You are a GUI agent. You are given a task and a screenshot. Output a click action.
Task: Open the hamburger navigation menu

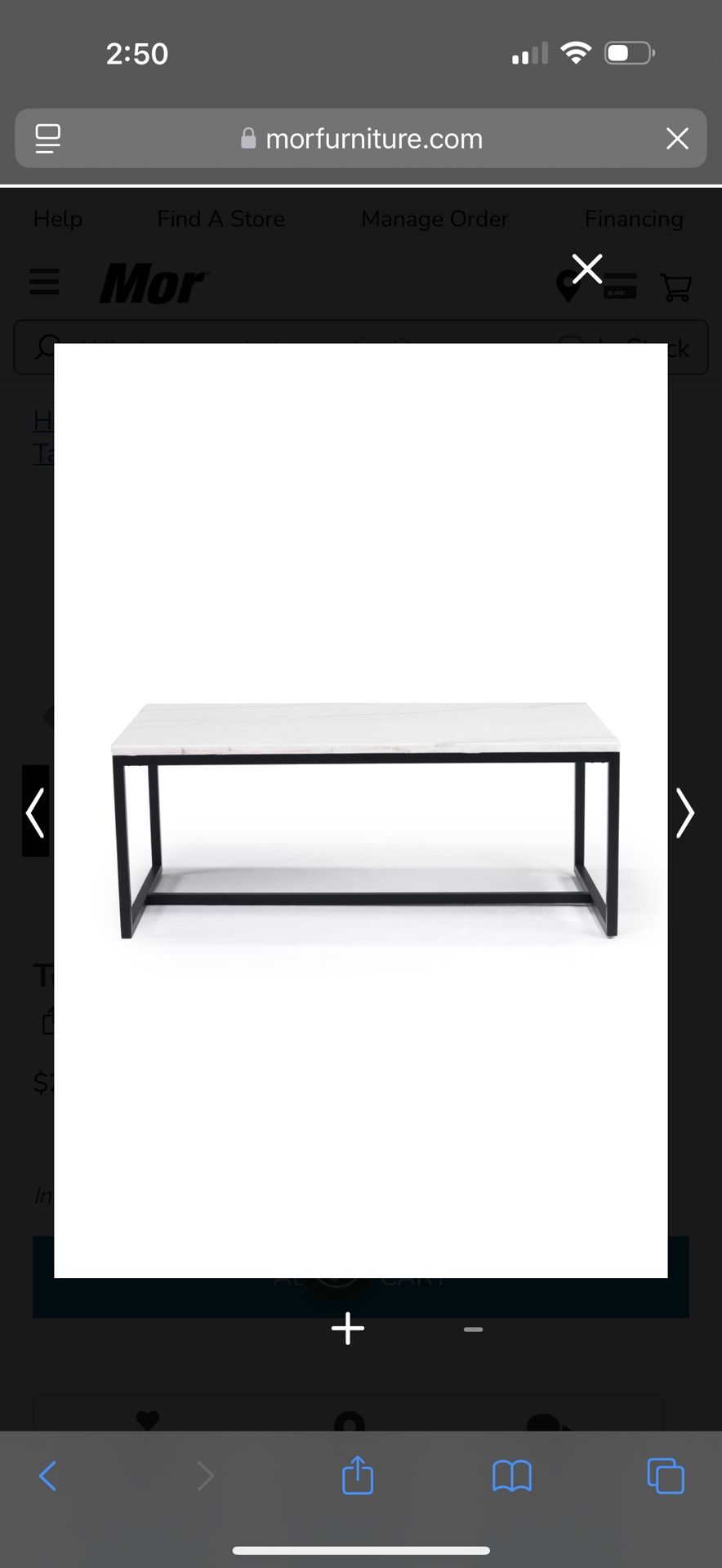click(x=44, y=283)
